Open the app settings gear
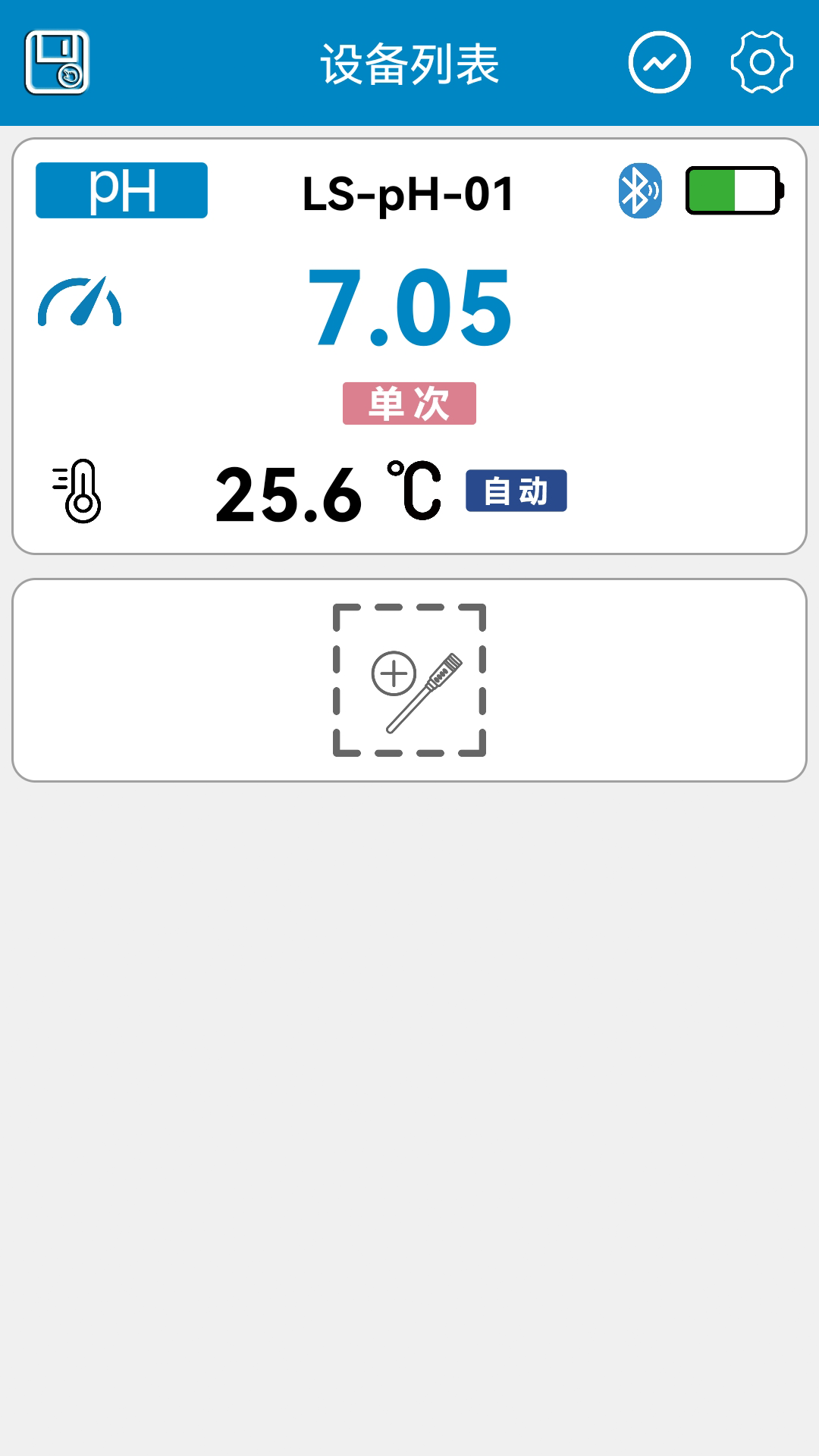The height and width of the screenshot is (1456, 819). pyautogui.click(x=762, y=64)
